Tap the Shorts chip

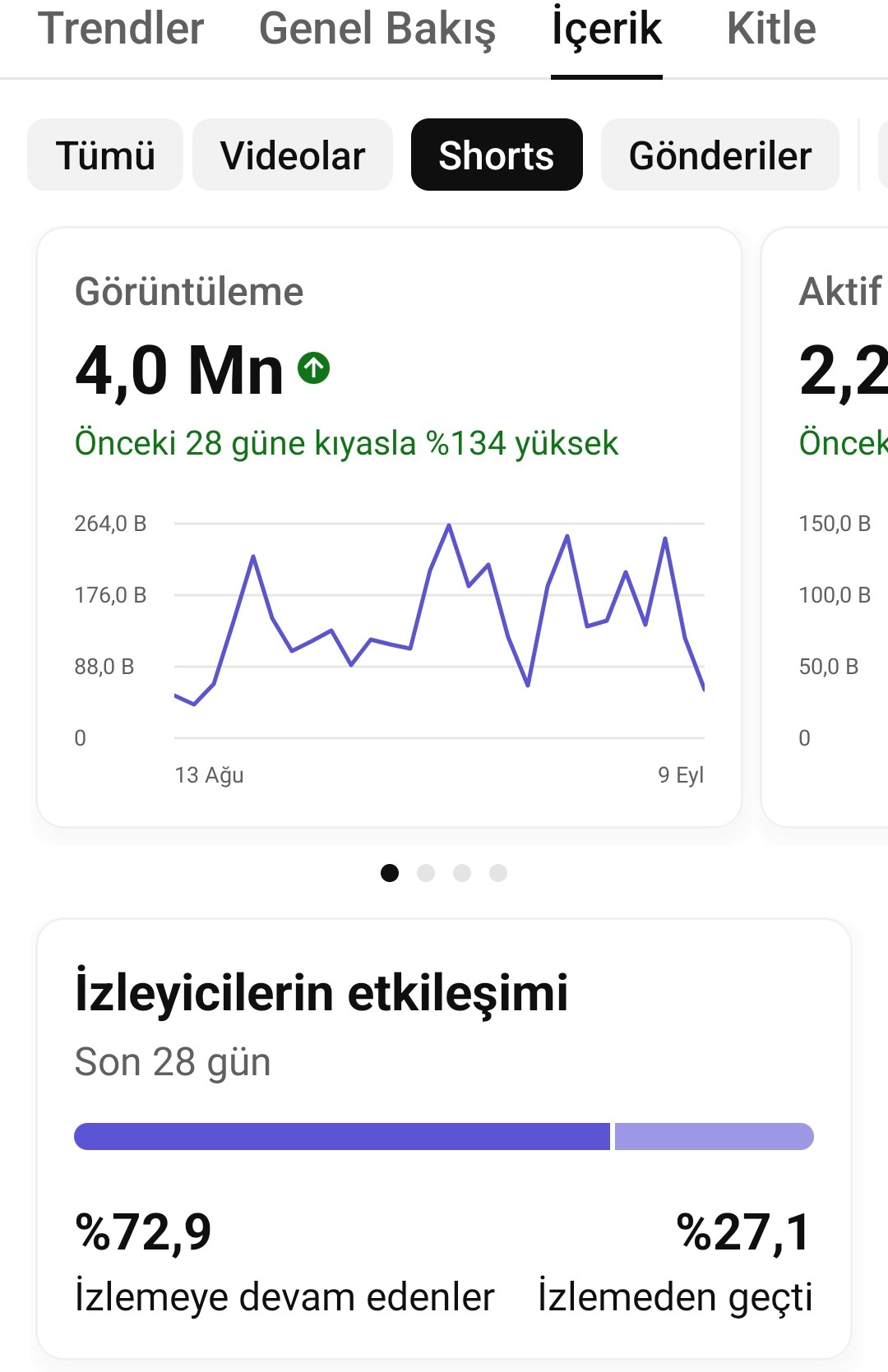coord(497,155)
